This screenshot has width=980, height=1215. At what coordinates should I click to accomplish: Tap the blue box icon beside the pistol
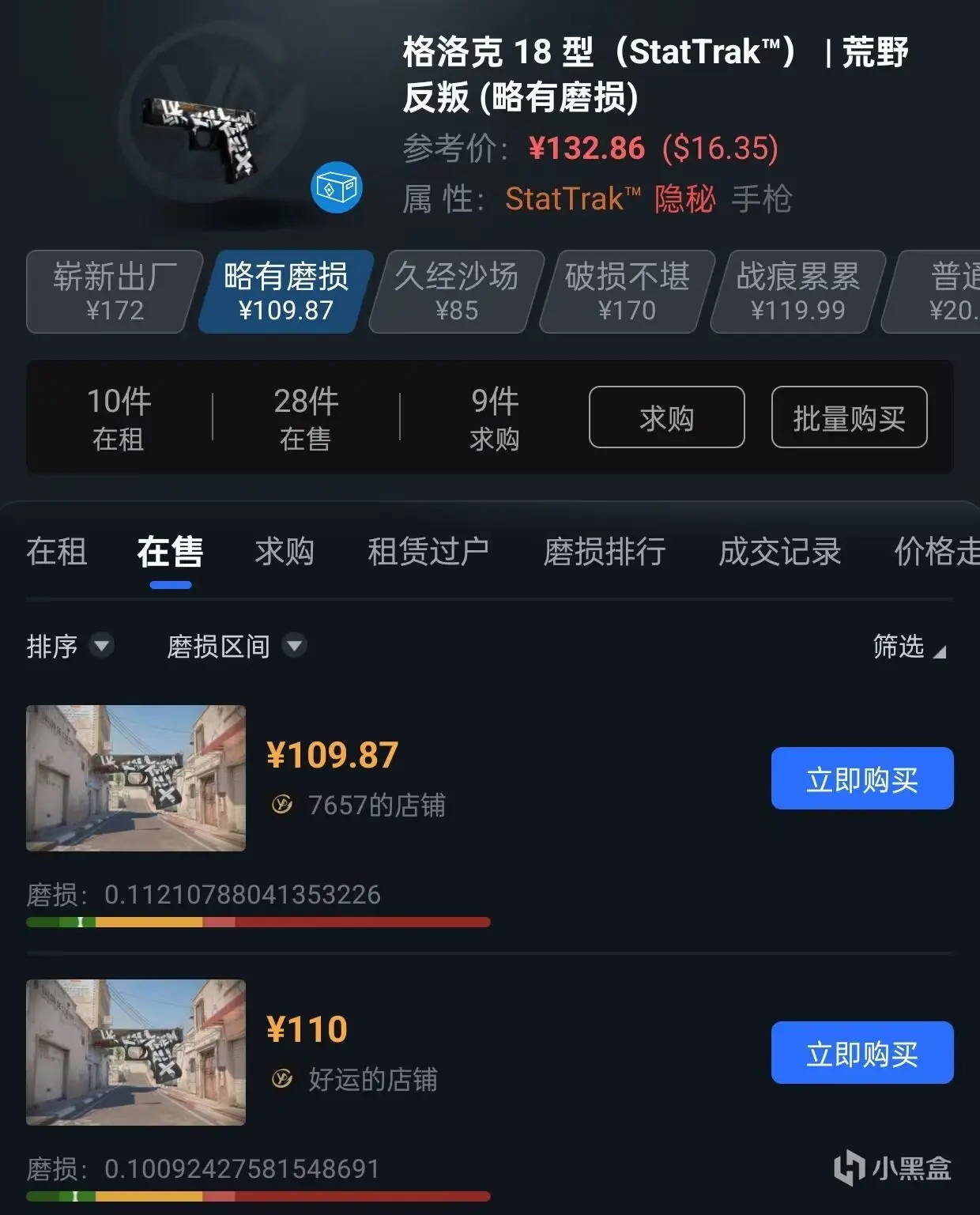(x=337, y=188)
